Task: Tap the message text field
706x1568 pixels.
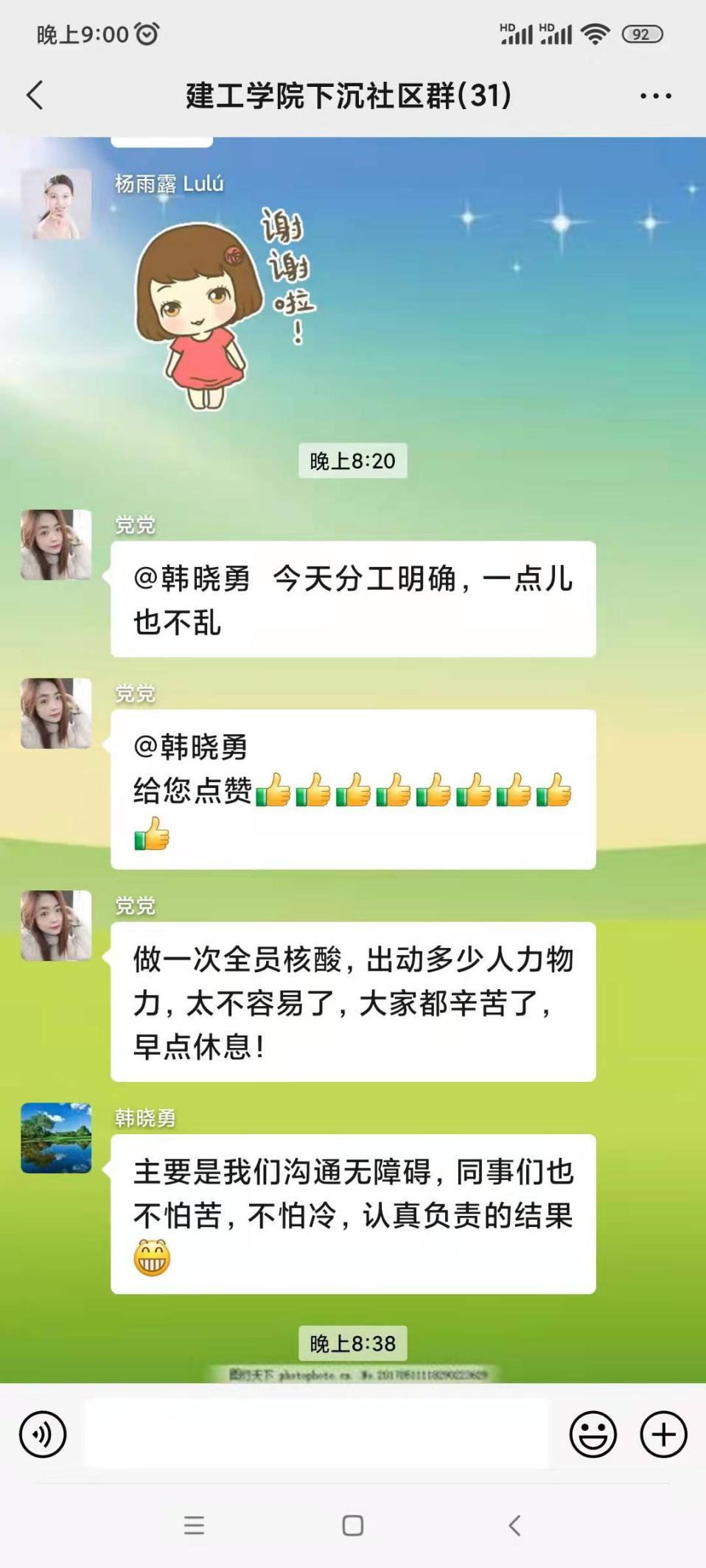Action: tap(317, 1433)
